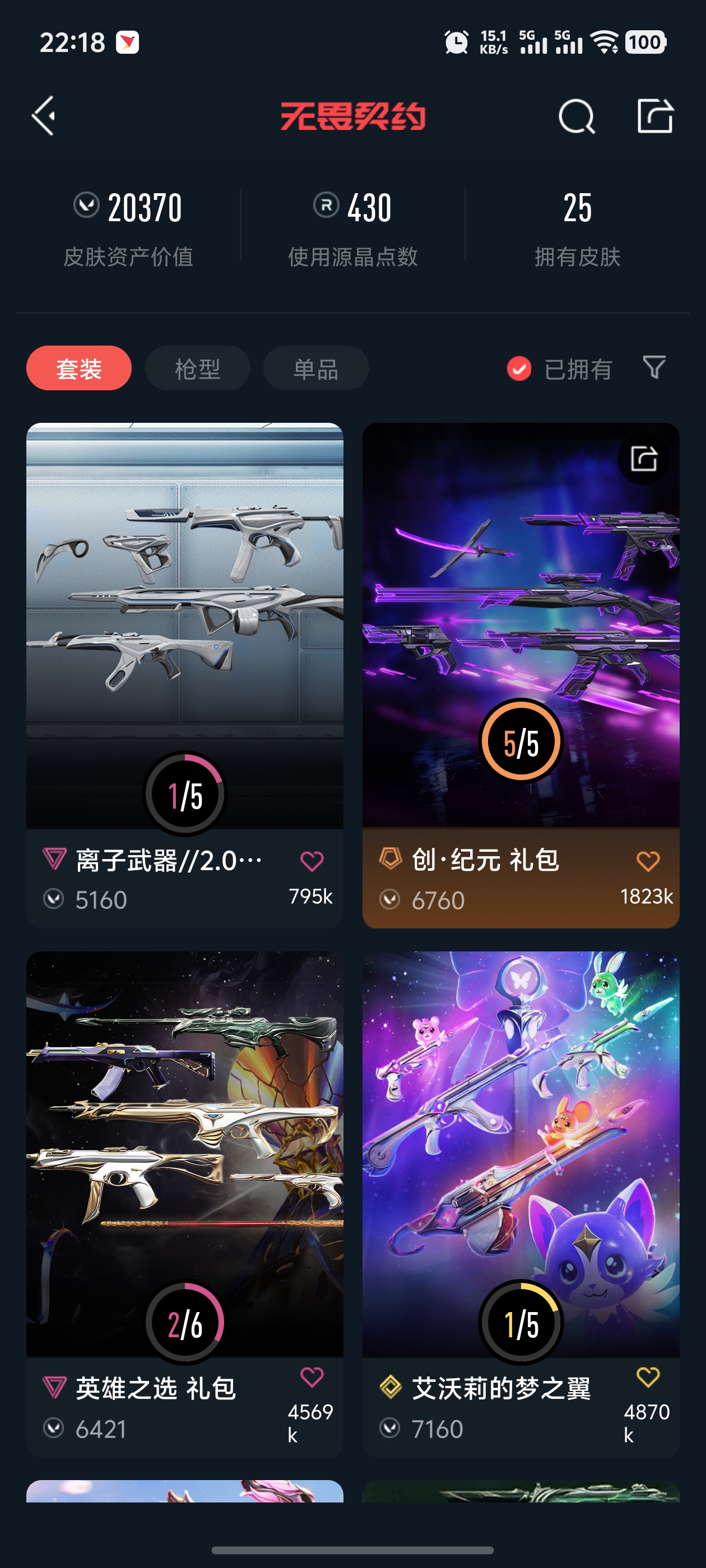The image size is (706, 1568).
Task: Switch to the 单品 tab
Action: (x=315, y=368)
